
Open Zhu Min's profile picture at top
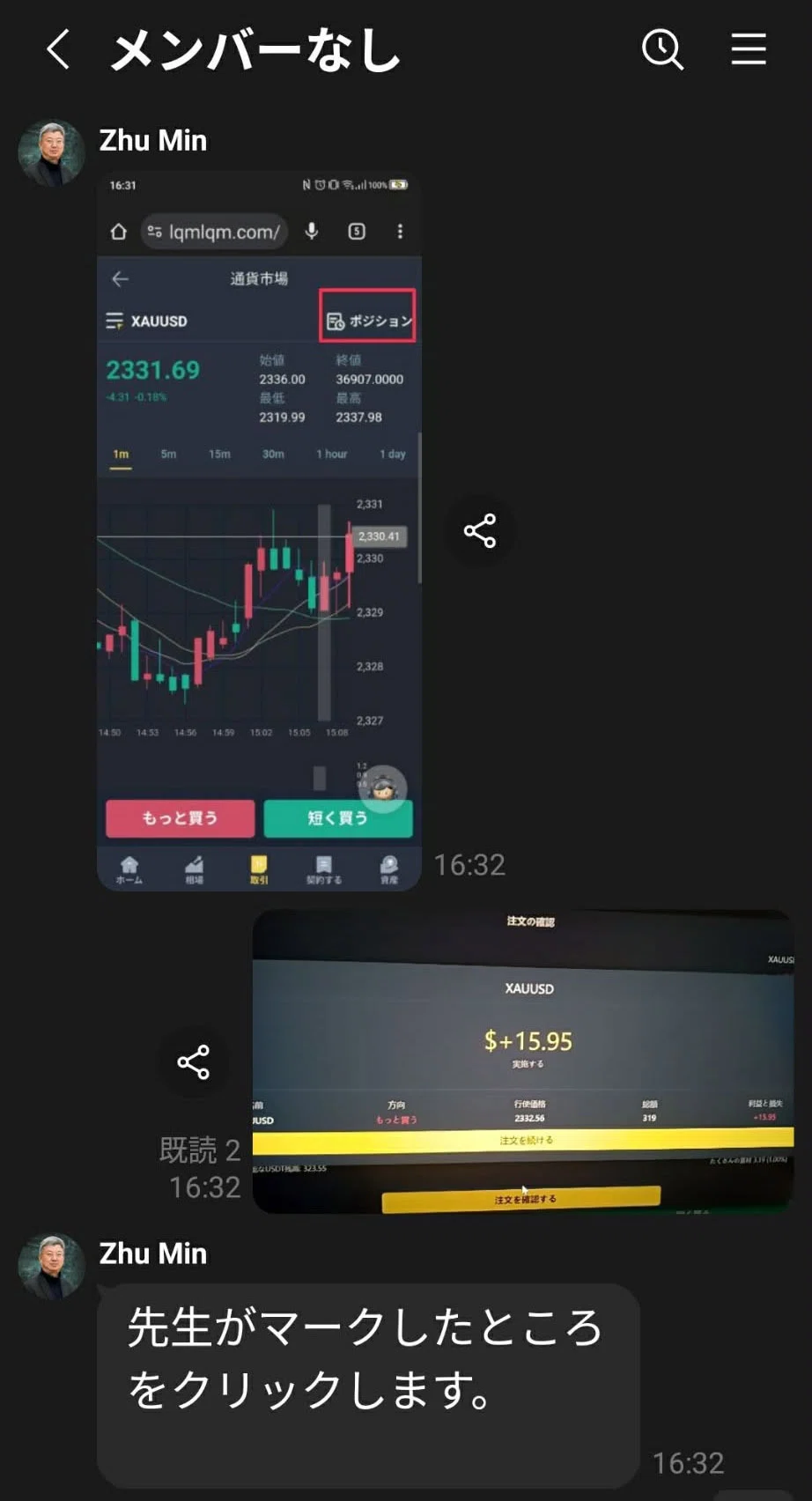pyautogui.click(x=51, y=153)
